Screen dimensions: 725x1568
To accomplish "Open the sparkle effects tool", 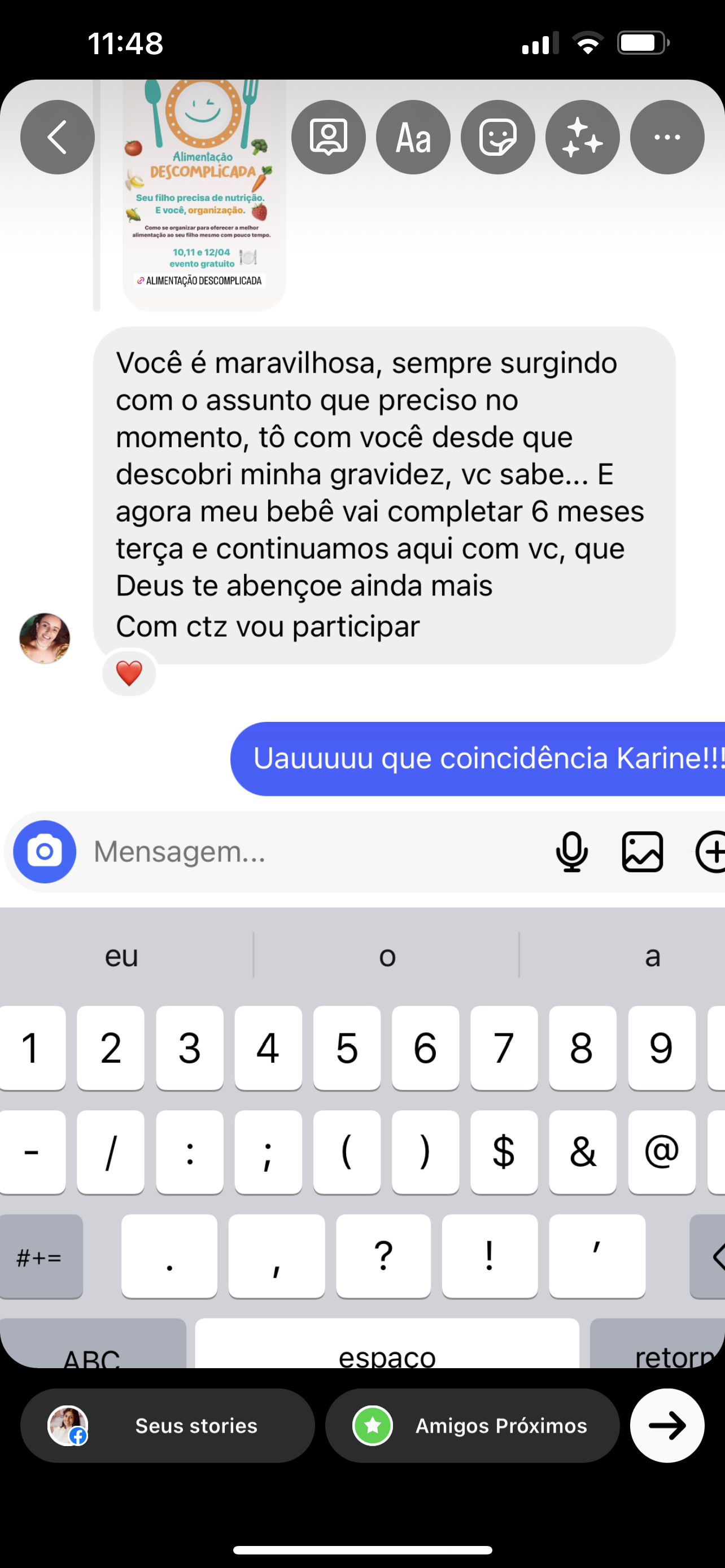I will tap(582, 137).
